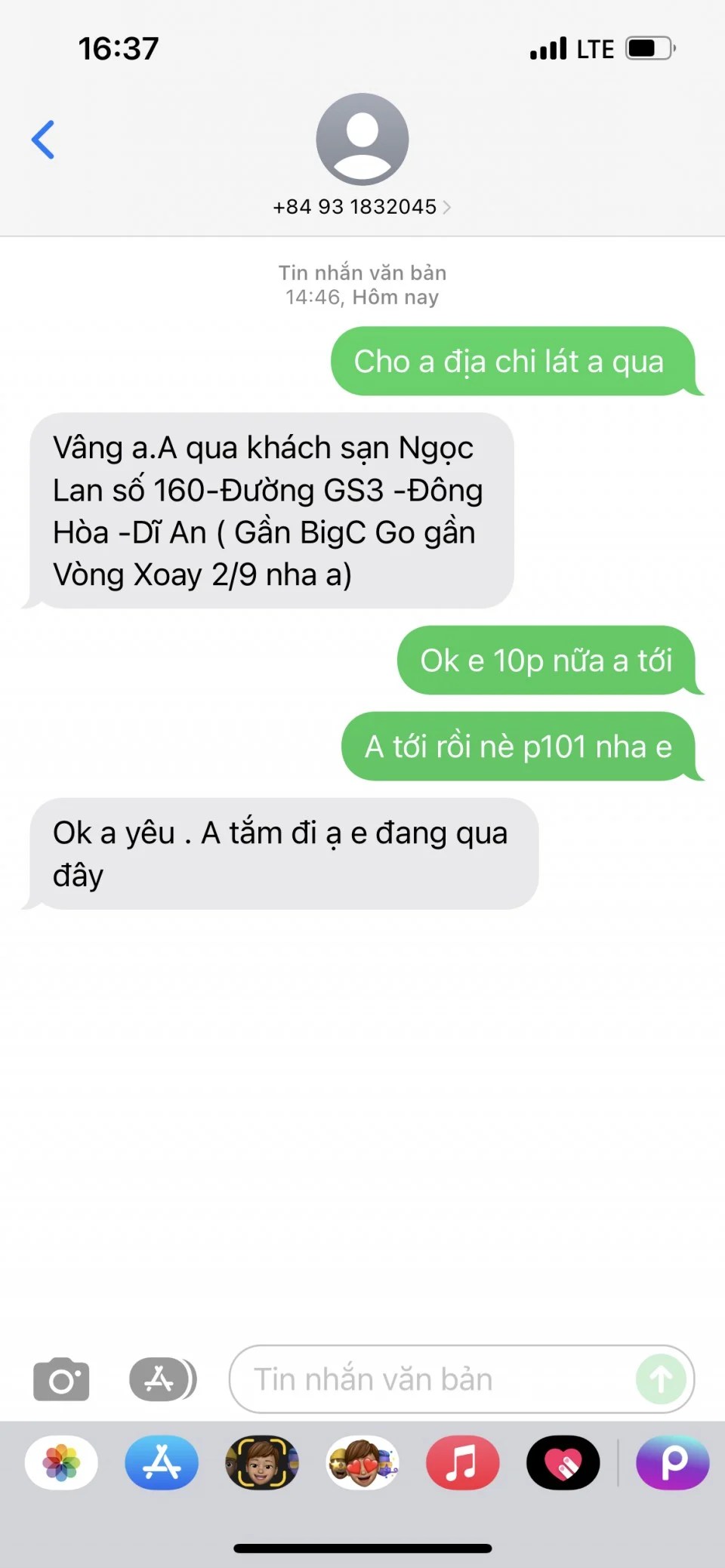Send the message with the arrow button
The width and height of the screenshot is (725, 1568).
pyautogui.click(x=661, y=1379)
